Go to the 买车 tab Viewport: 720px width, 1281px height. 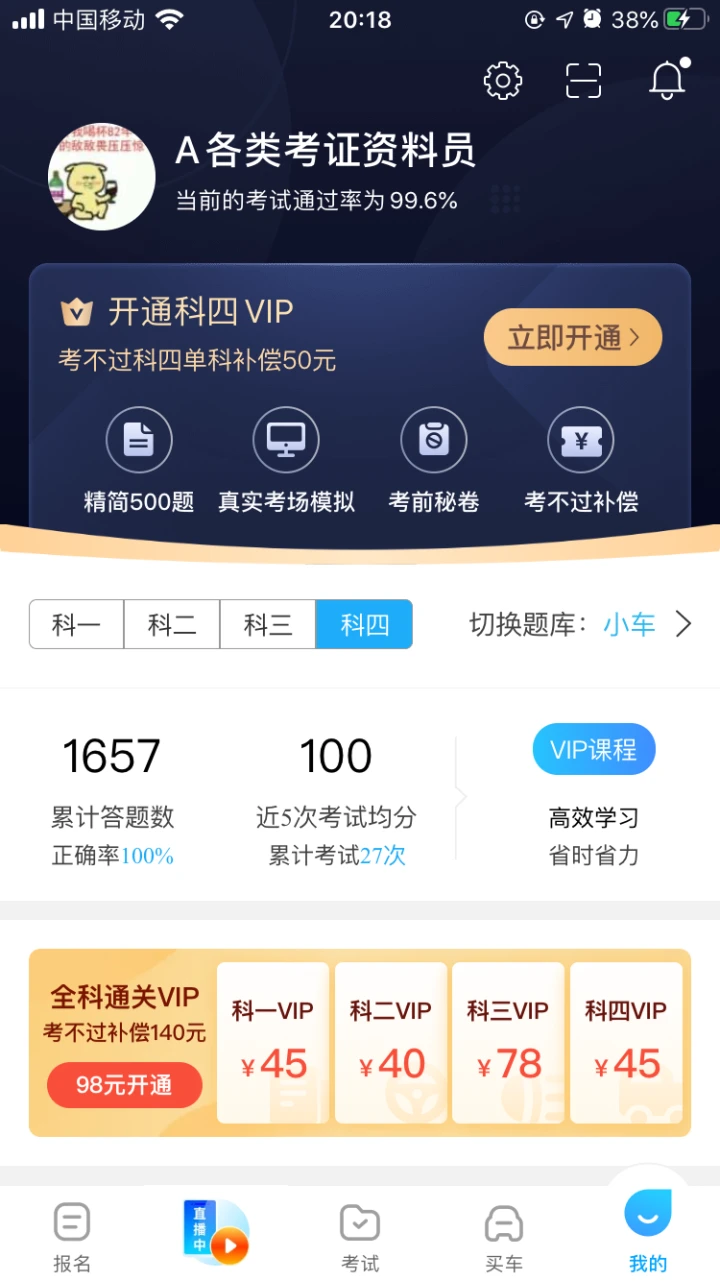point(504,1236)
